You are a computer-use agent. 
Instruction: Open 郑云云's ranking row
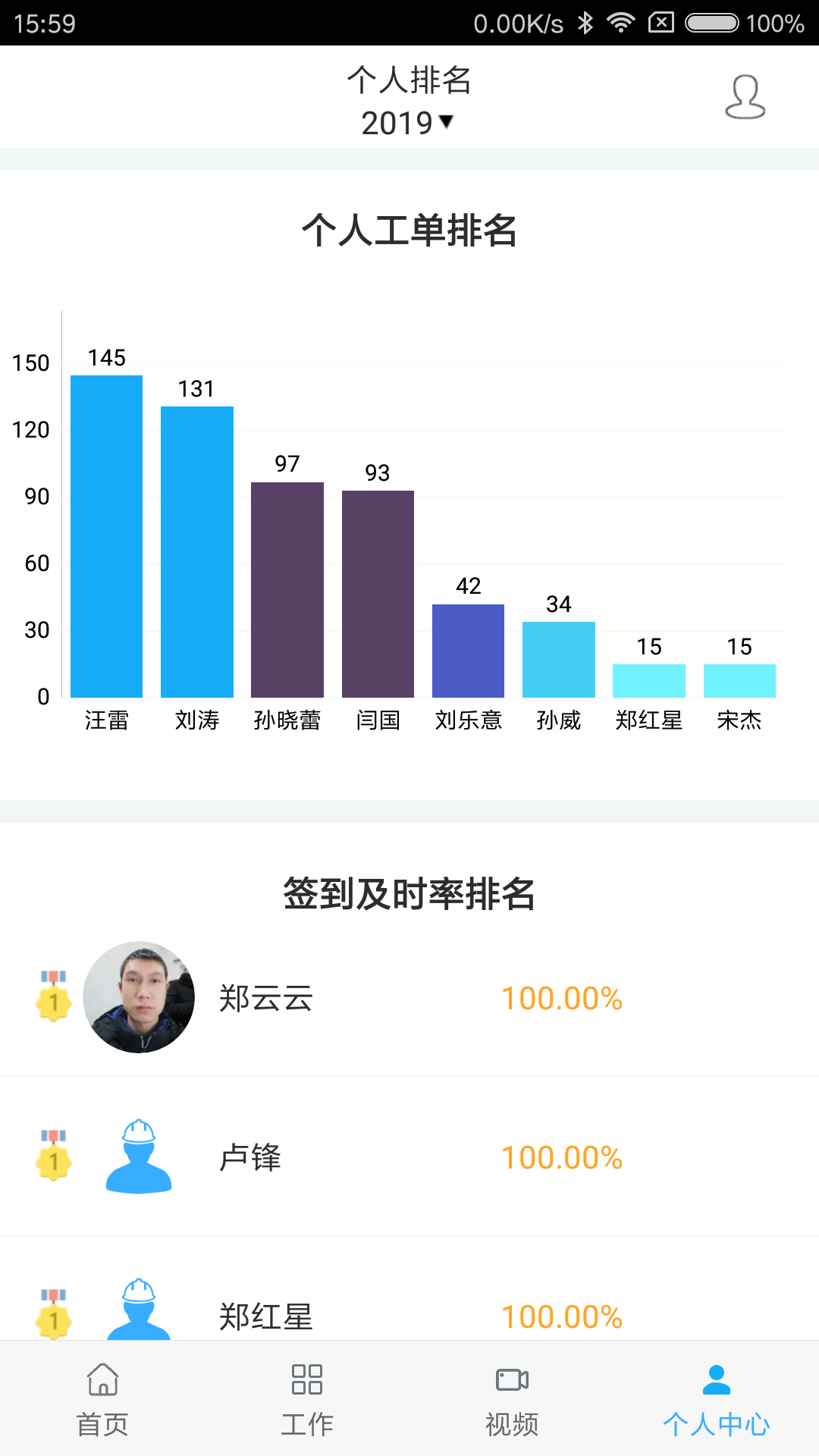click(x=409, y=998)
